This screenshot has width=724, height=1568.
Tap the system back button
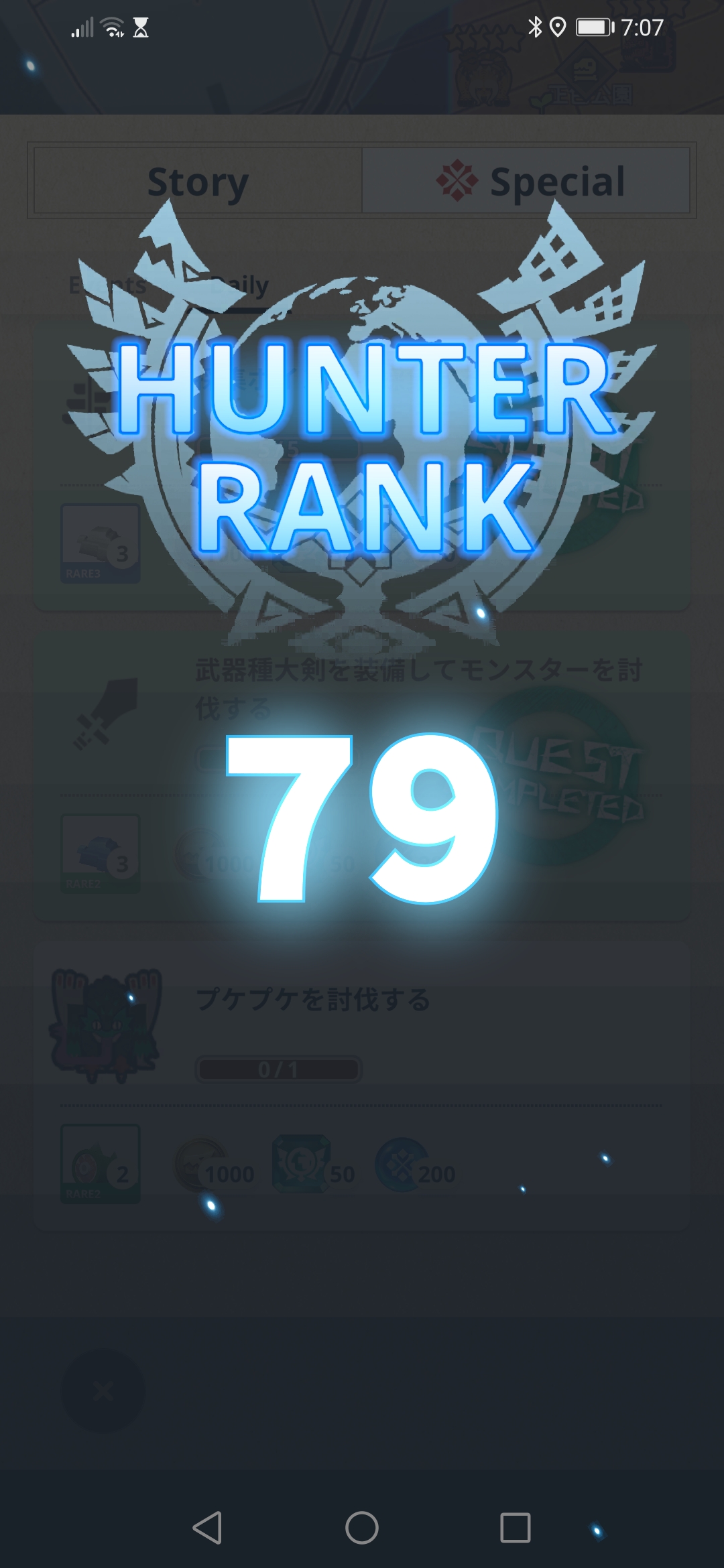(x=207, y=1528)
